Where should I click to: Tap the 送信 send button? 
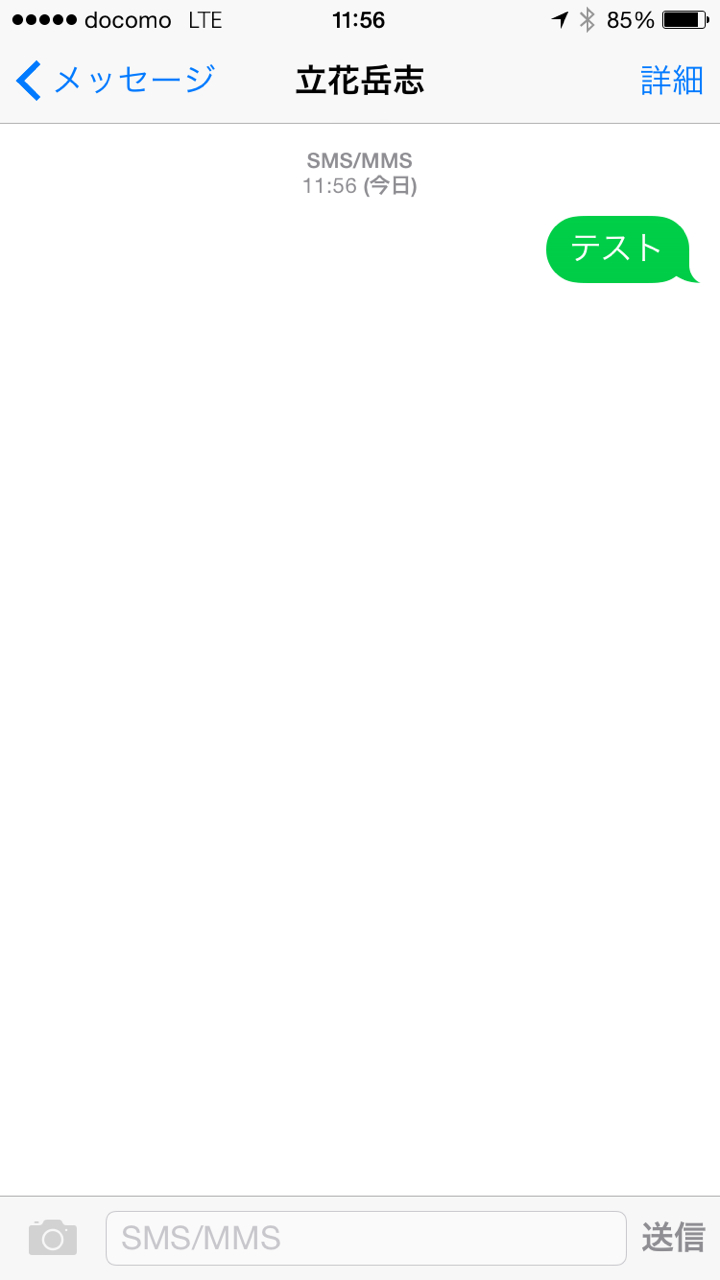(673, 1238)
